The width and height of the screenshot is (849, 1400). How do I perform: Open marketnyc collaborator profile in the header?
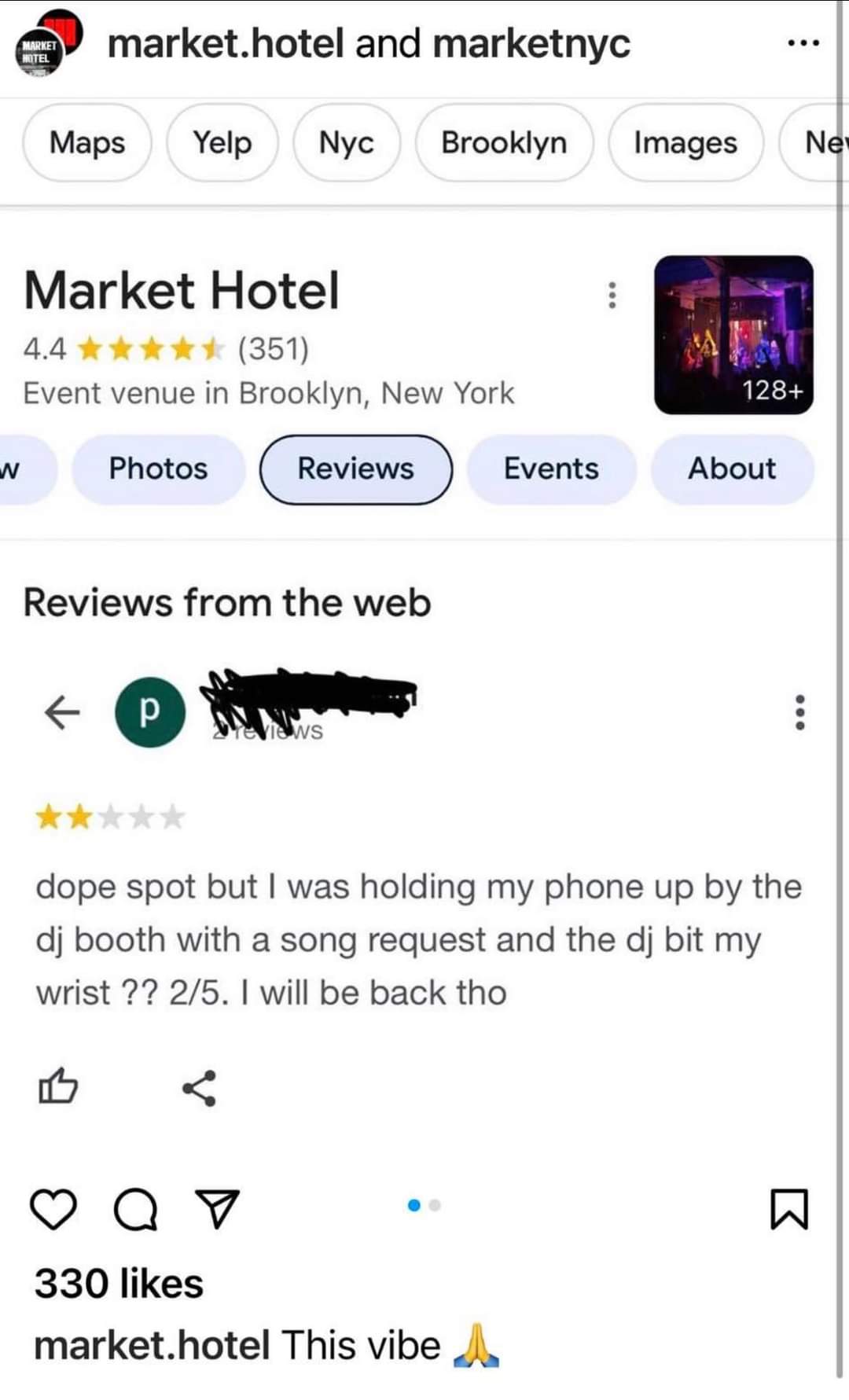(x=531, y=44)
